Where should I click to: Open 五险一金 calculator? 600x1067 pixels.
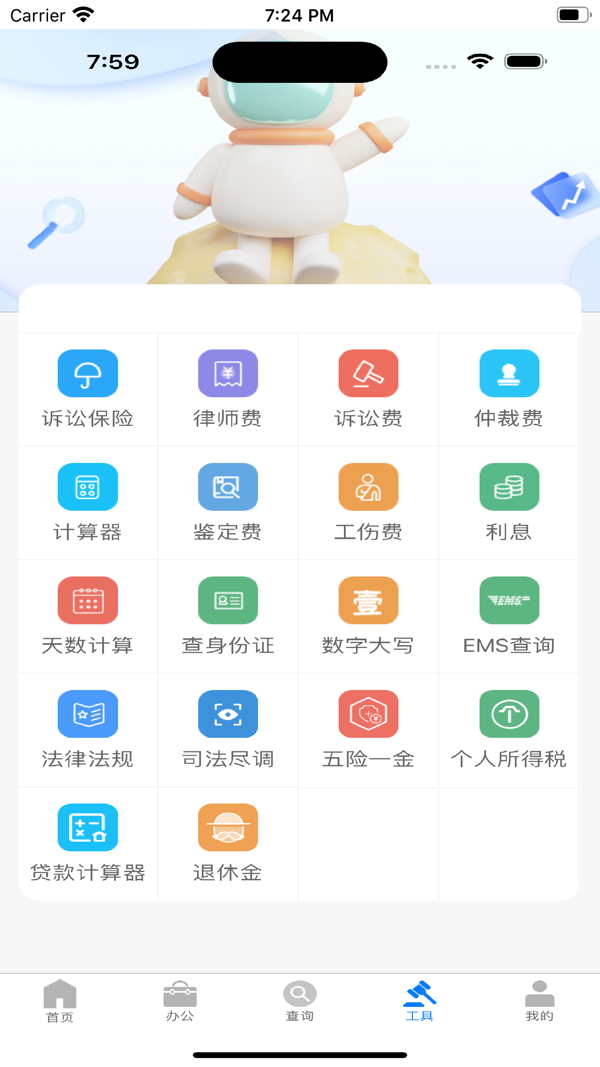pos(368,730)
